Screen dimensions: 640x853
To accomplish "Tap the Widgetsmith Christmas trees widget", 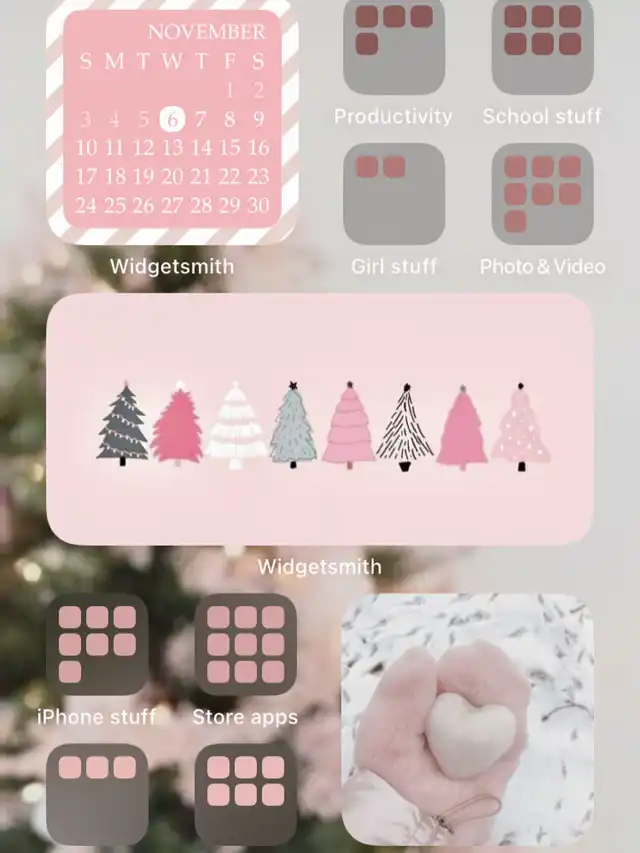I will tap(320, 419).
